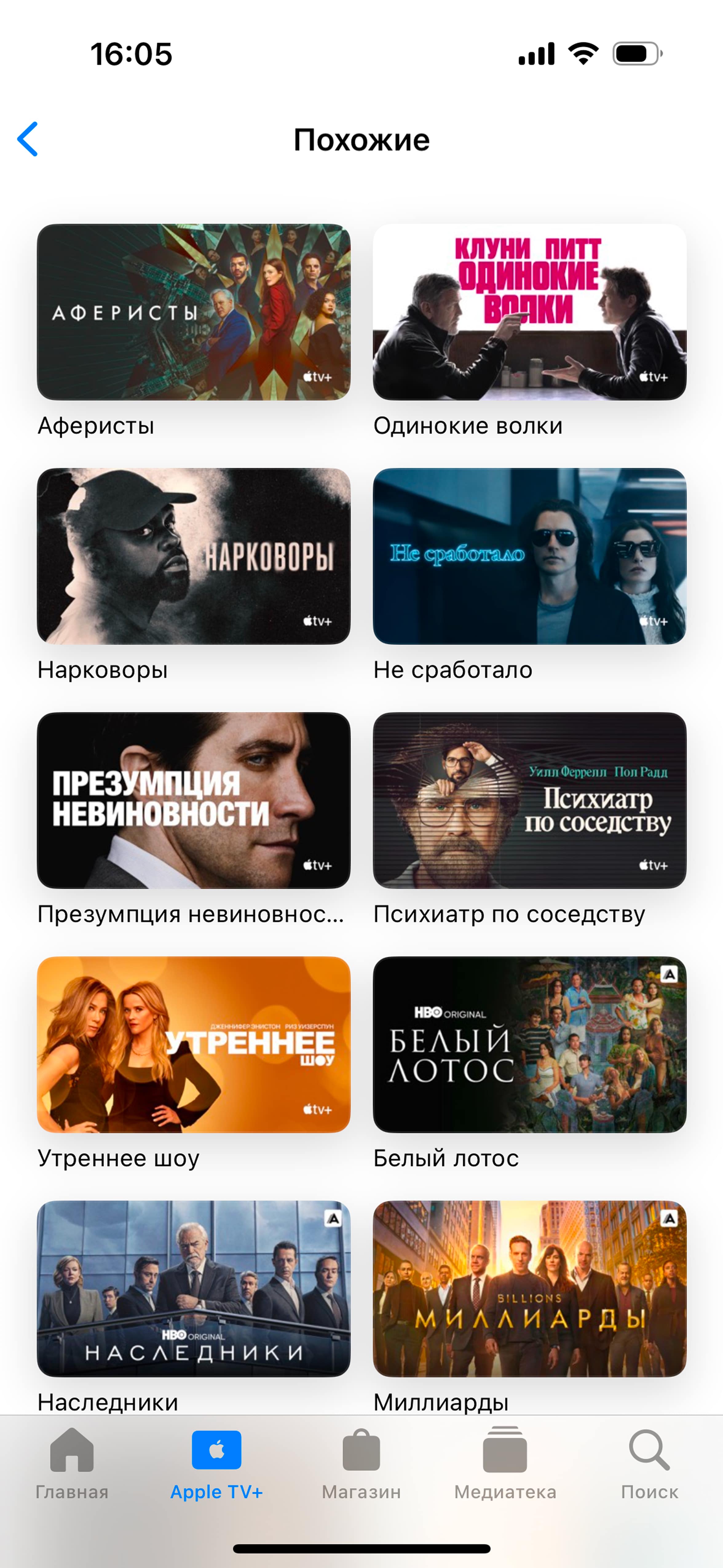This screenshot has width=723, height=1568.
Task: Open the Не сработало tile
Action: pos(529,556)
